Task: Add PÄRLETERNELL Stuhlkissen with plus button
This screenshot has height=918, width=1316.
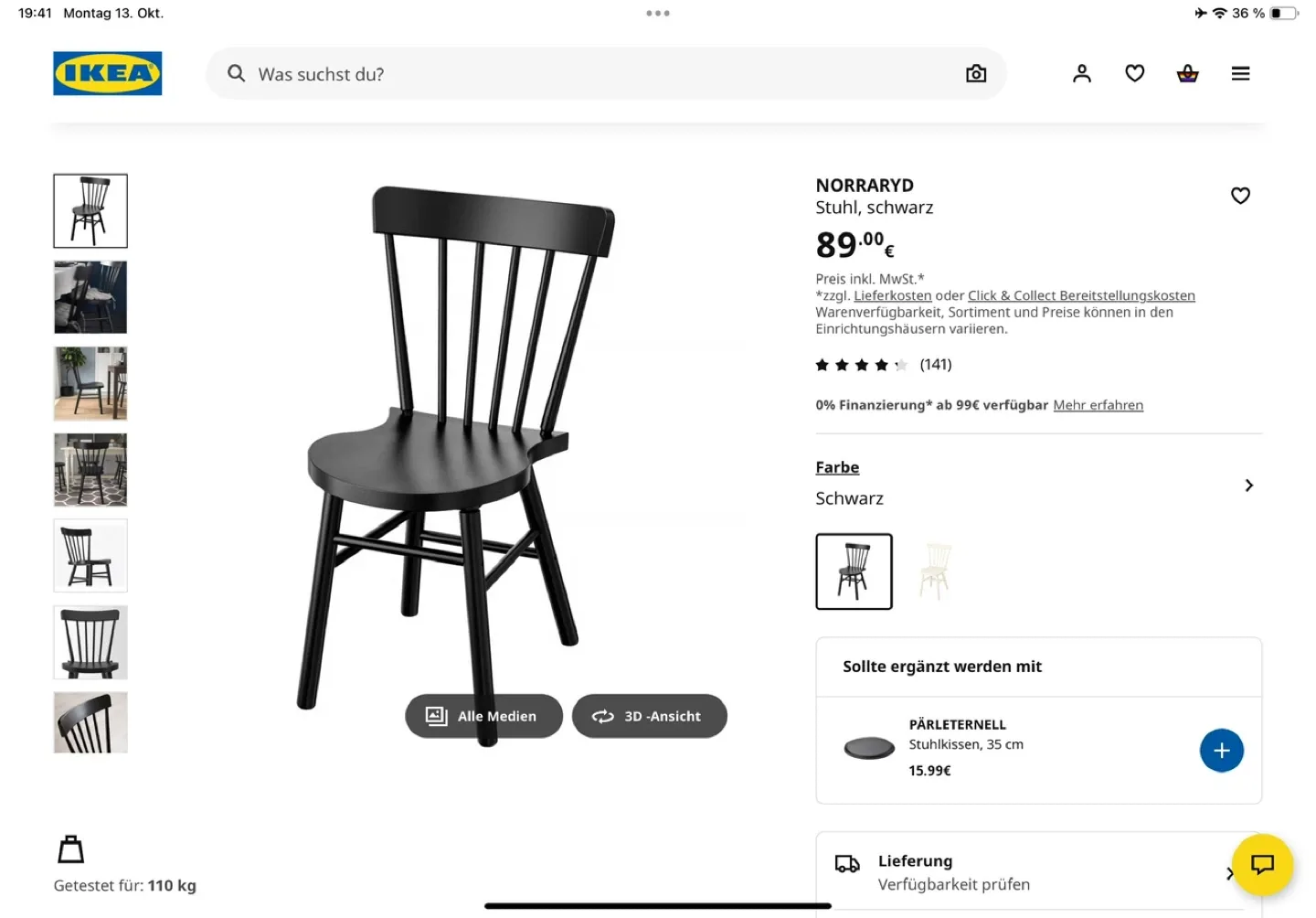Action: [x=1221, y=751]
